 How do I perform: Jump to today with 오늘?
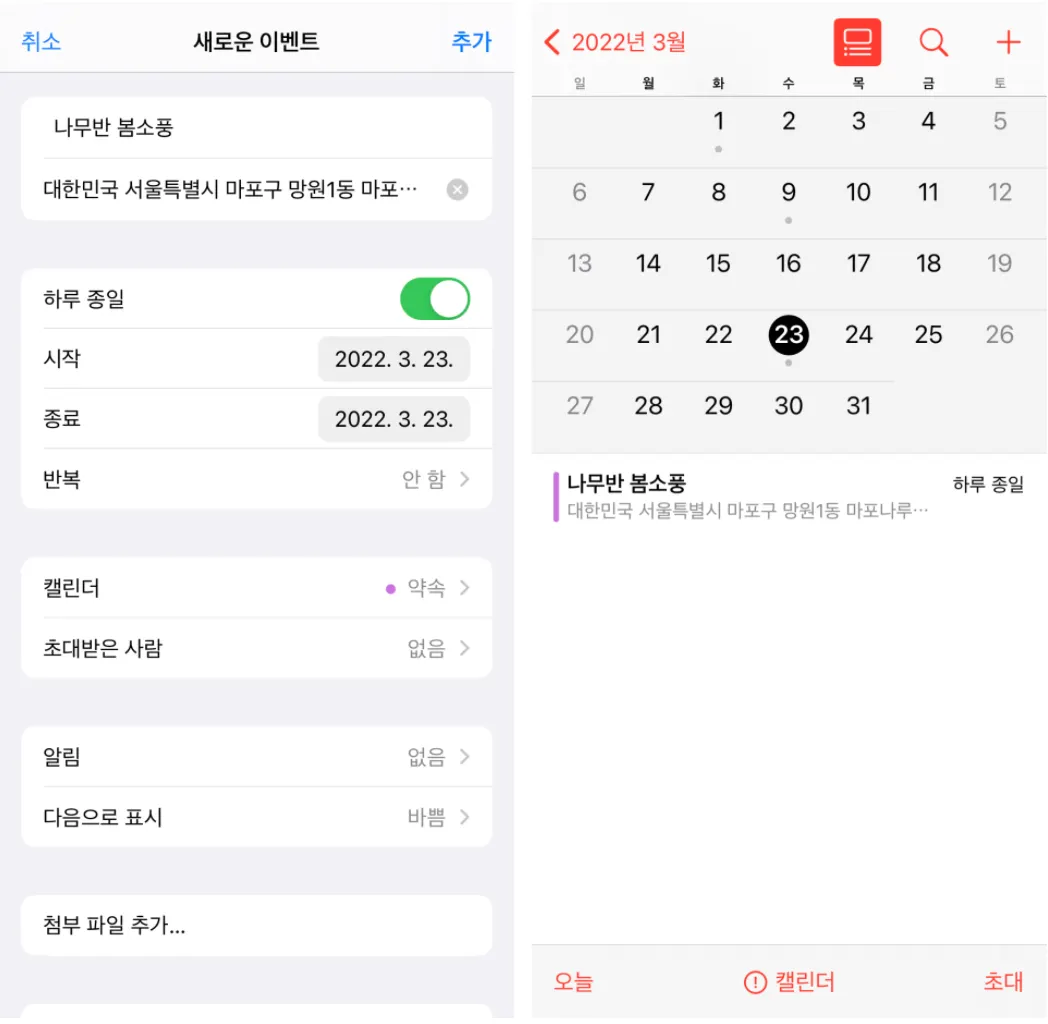tap(573, 981)
